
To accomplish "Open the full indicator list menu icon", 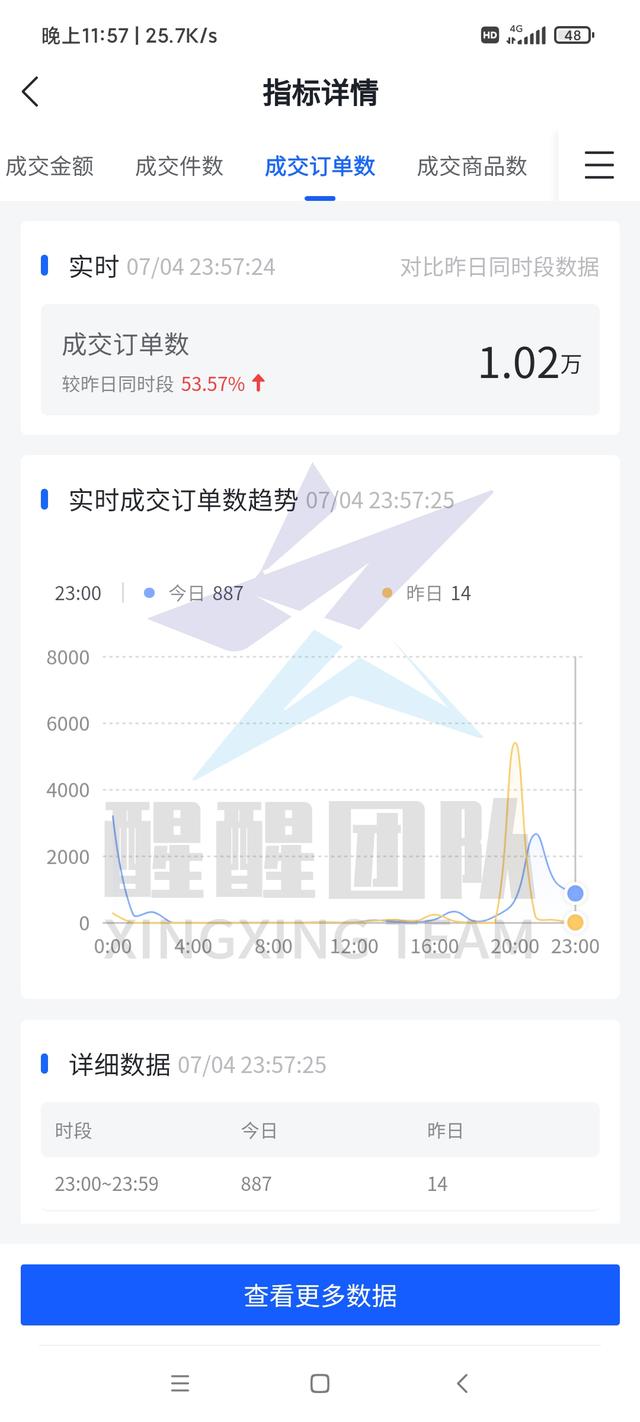I will pos(599,165).
